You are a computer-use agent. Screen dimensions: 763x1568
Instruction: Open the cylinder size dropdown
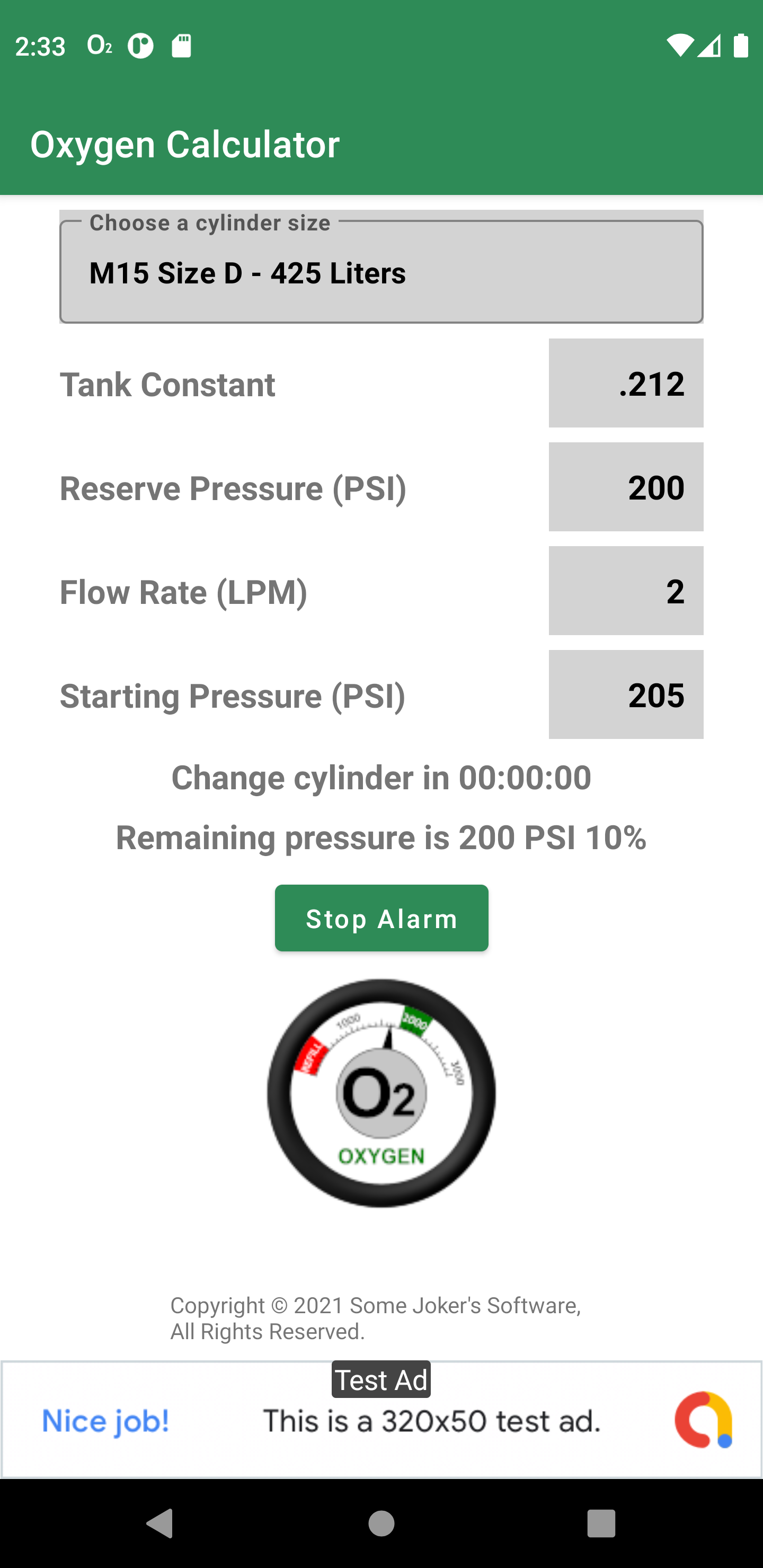coord(381,272)
